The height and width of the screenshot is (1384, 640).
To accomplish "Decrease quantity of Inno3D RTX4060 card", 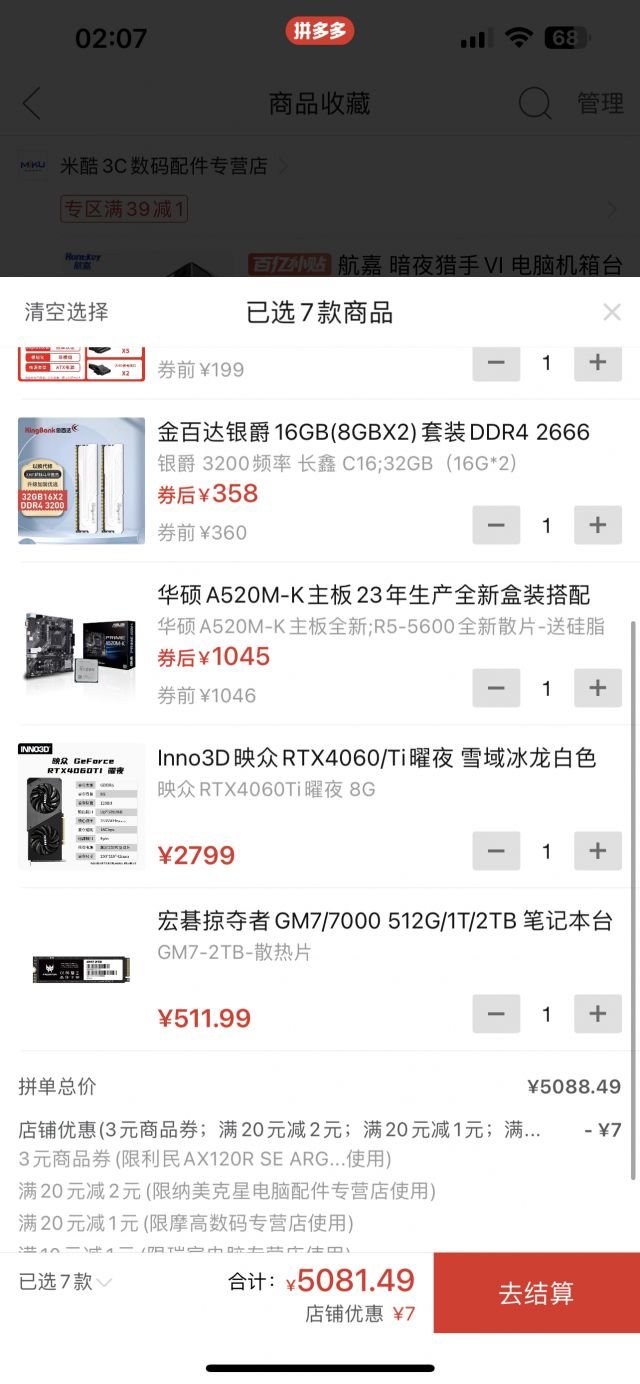I will 496,851.
